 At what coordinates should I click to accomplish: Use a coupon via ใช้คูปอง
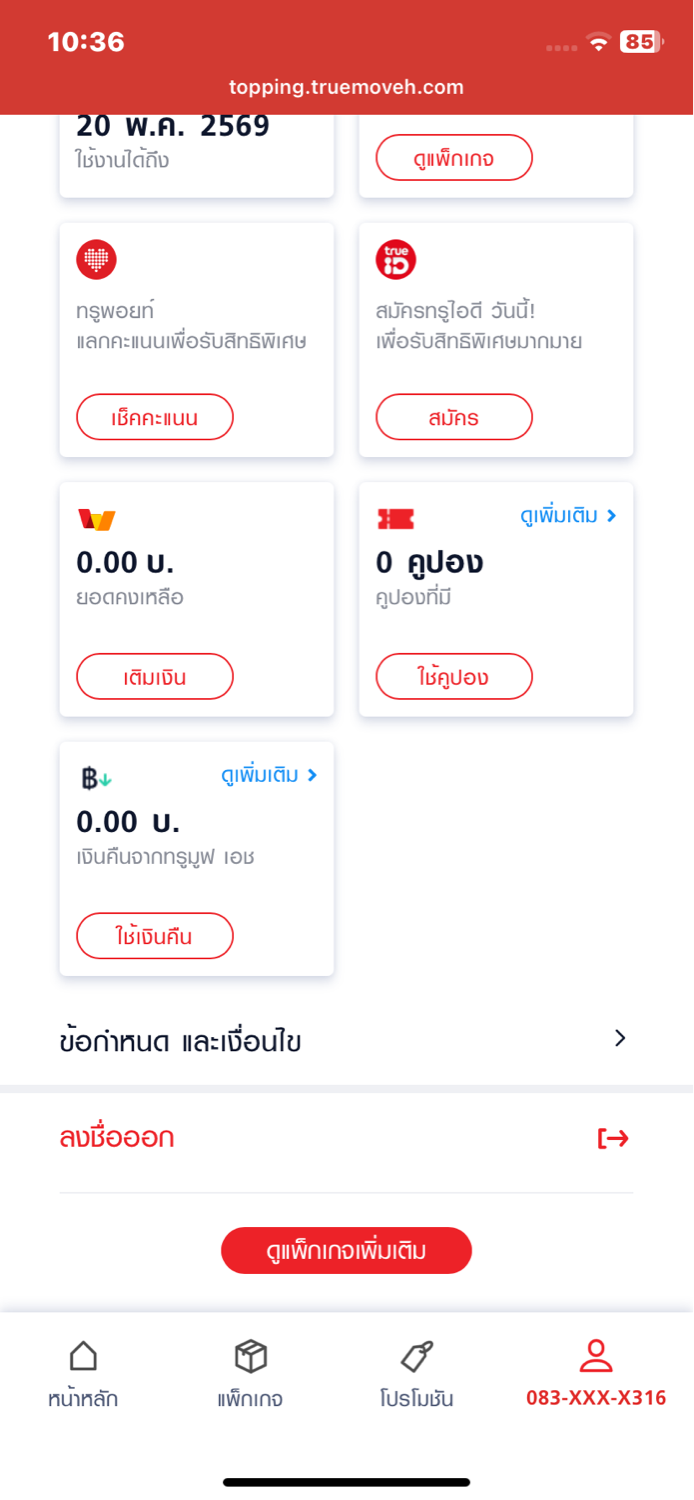[454, 677]
